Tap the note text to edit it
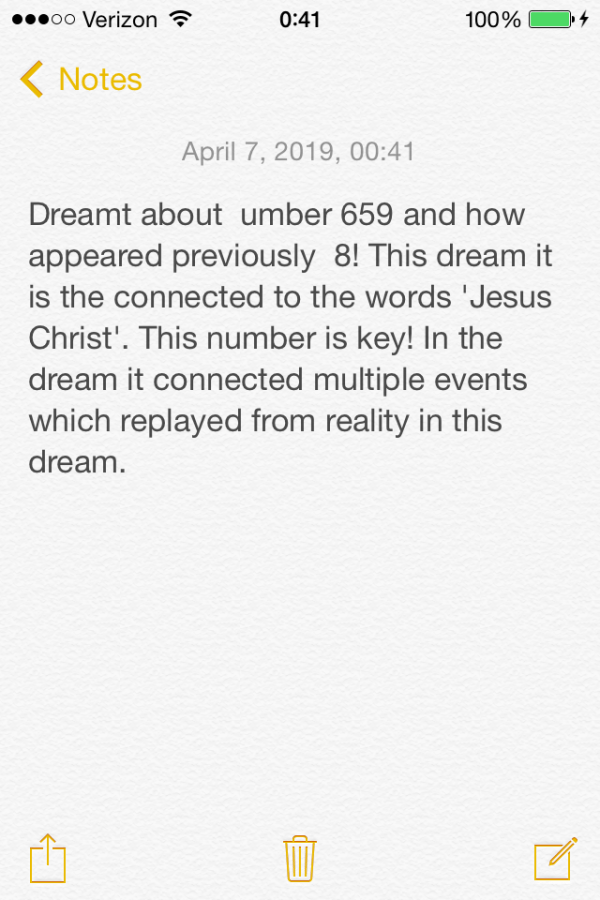600x900 pixels. pyautogui.click(x=290, y=338)
